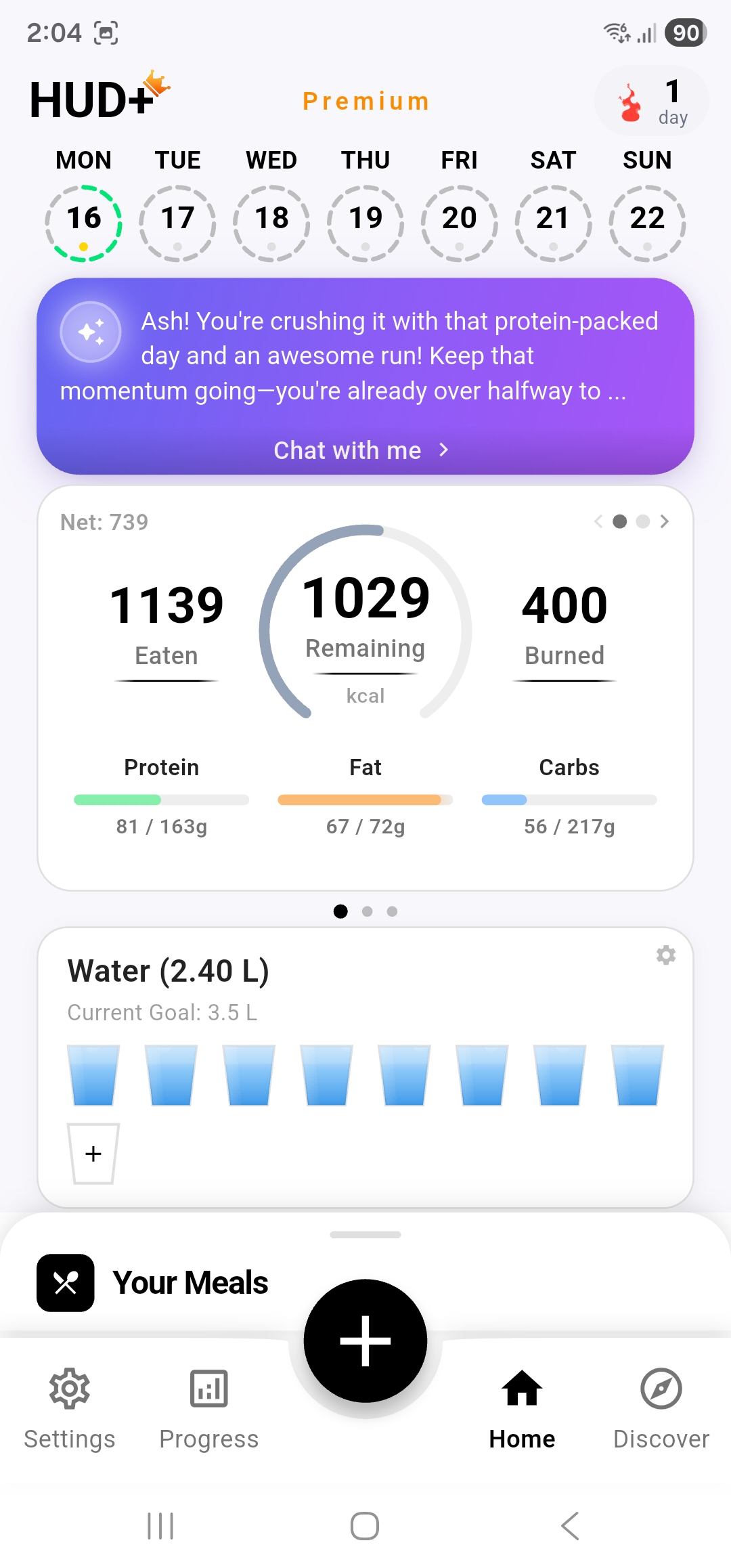Open the Progress chart icon

pyautogui.click(x=208, y=1388)
